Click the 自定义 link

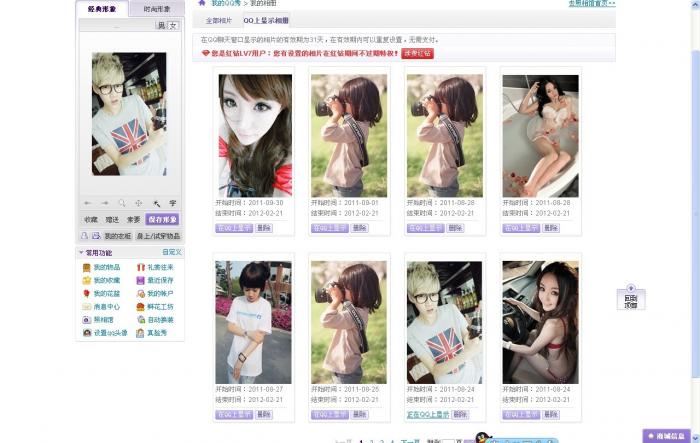(172, 253)
